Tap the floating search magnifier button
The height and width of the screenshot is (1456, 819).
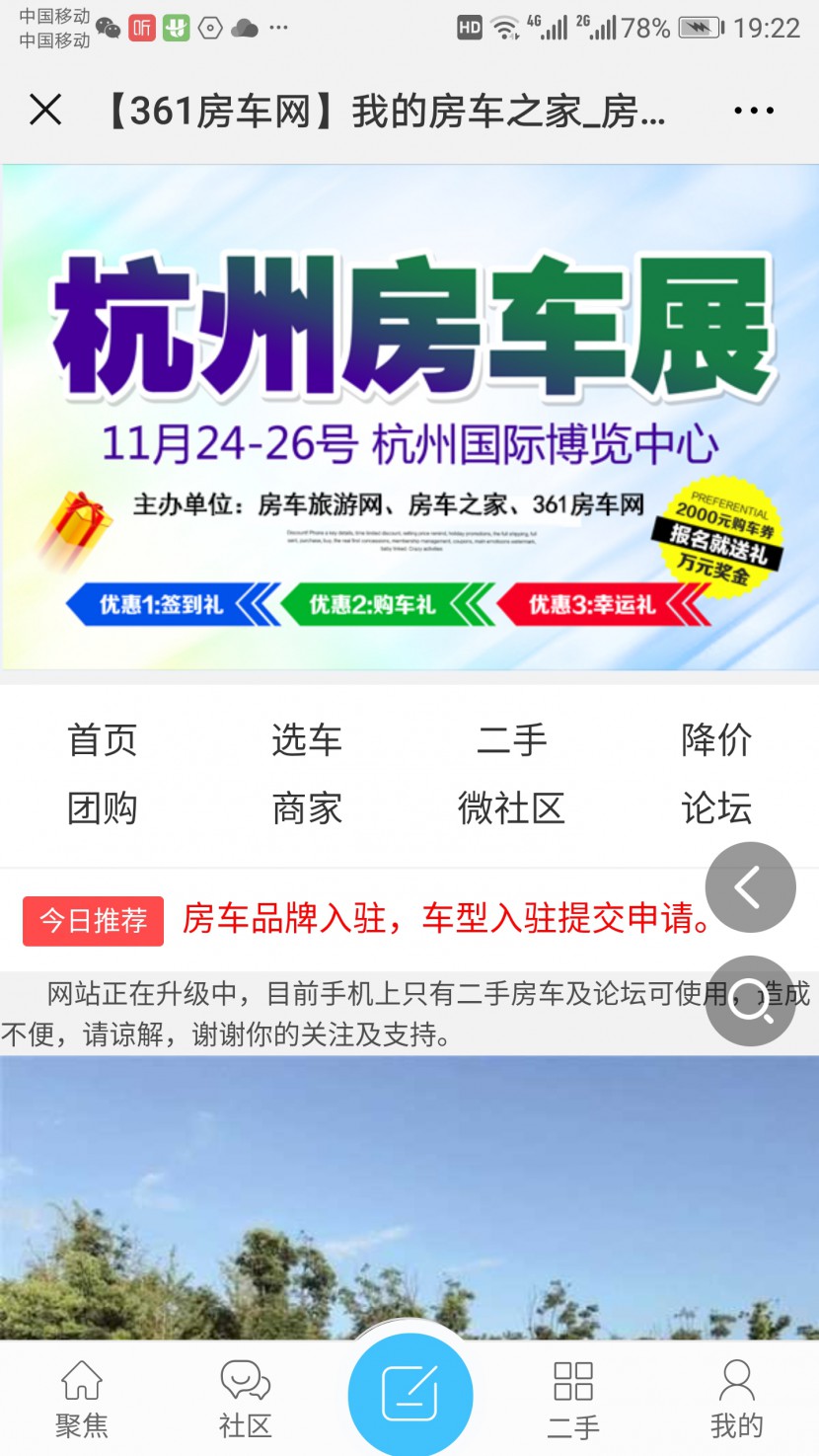pyautogui.click(x=750, y=1001)
